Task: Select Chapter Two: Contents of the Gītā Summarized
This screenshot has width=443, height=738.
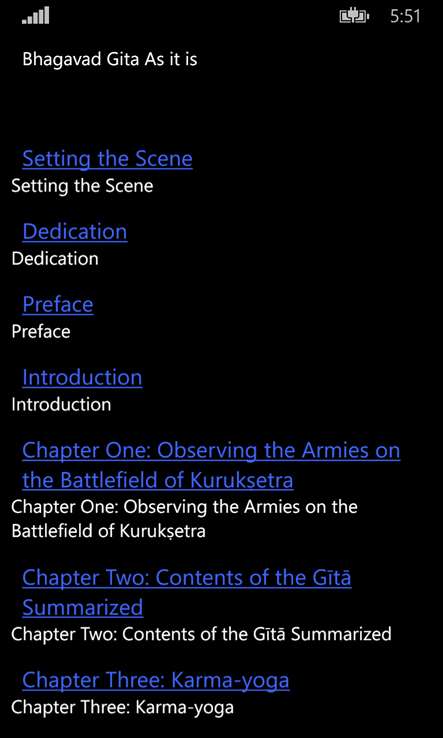Action: (x=186, y=592)
